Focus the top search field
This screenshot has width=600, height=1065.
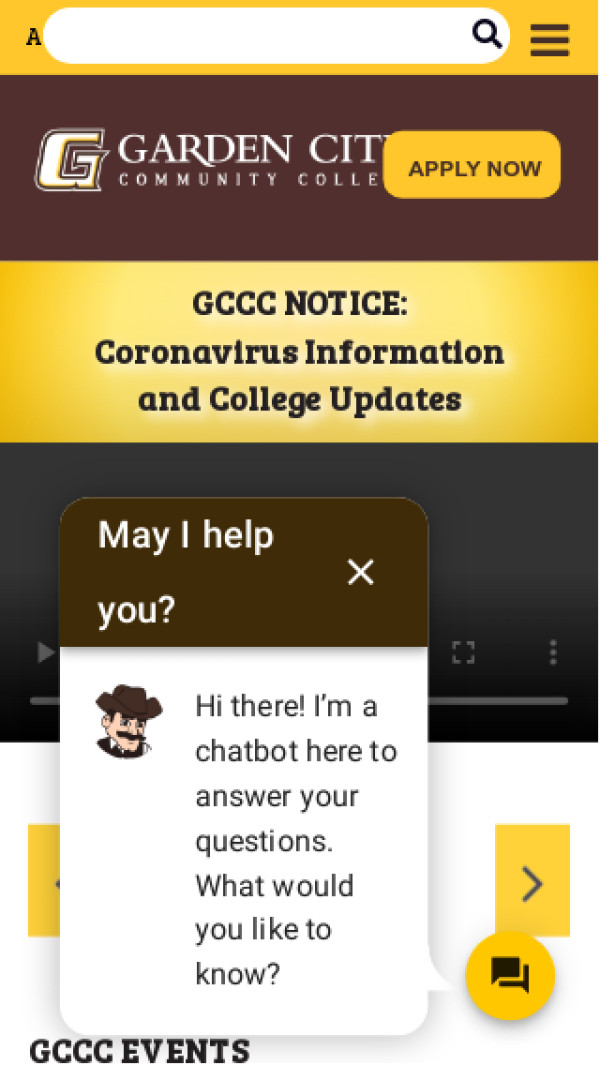(x=255, y=36)
